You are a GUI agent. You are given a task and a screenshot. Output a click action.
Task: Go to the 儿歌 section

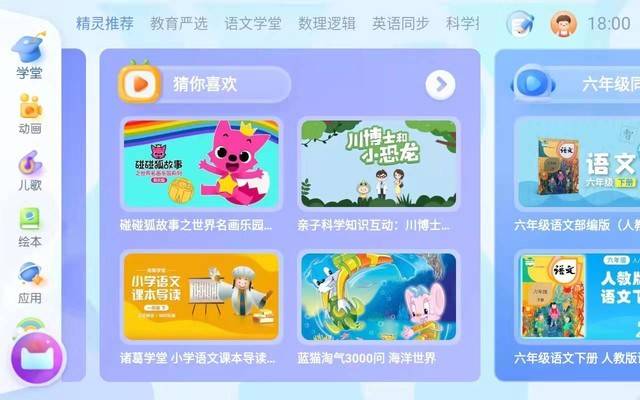(30, 170)
